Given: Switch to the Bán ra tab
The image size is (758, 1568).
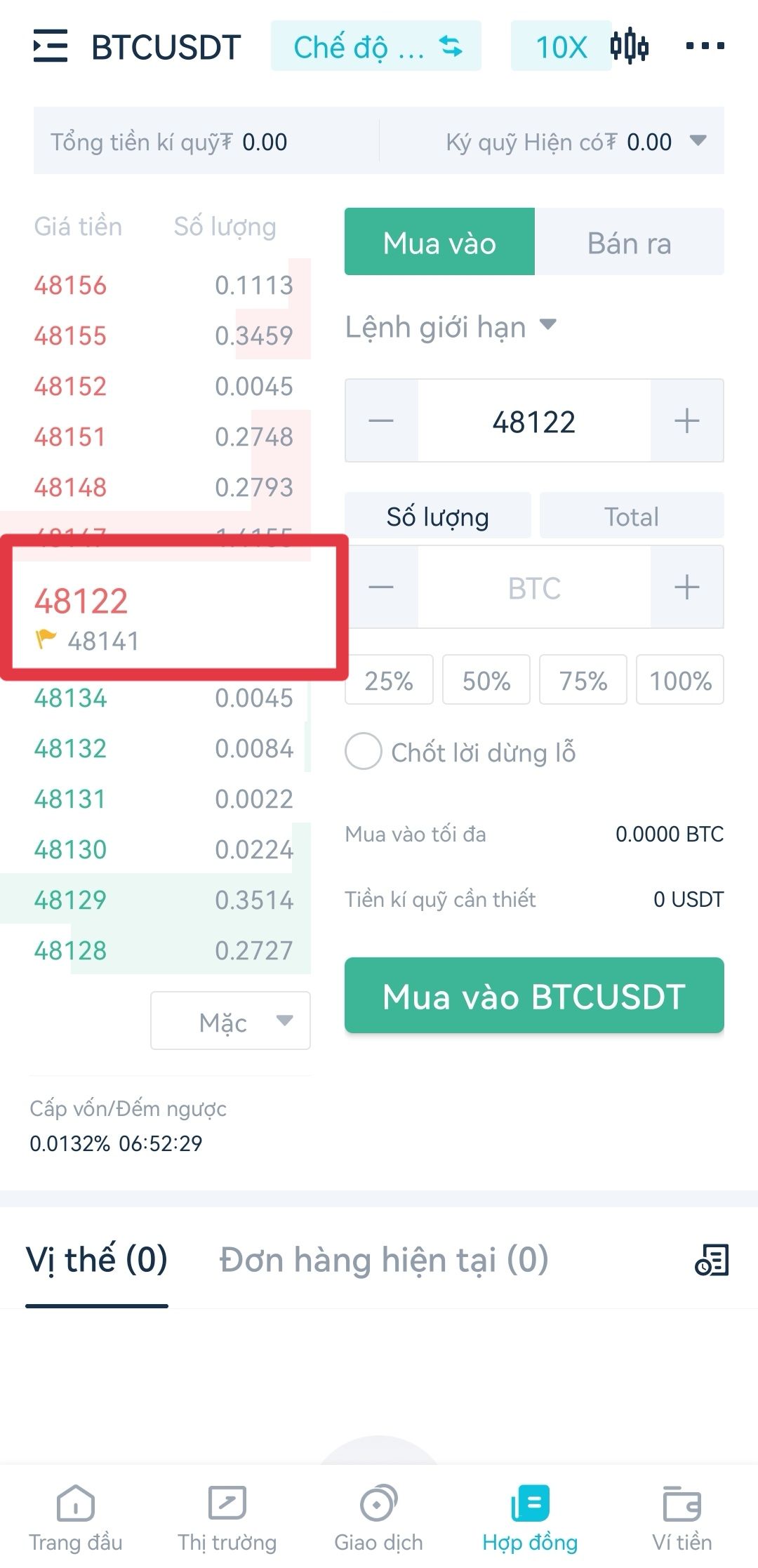Looking at the screenshot, I should click(x=630, y=242).
